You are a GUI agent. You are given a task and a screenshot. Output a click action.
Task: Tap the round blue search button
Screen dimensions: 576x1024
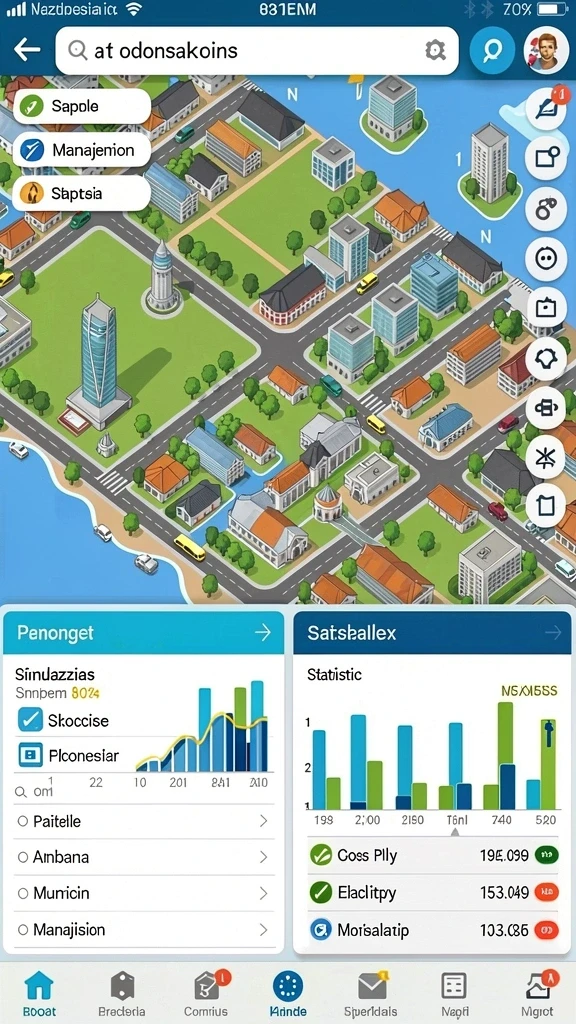(492, 50)
